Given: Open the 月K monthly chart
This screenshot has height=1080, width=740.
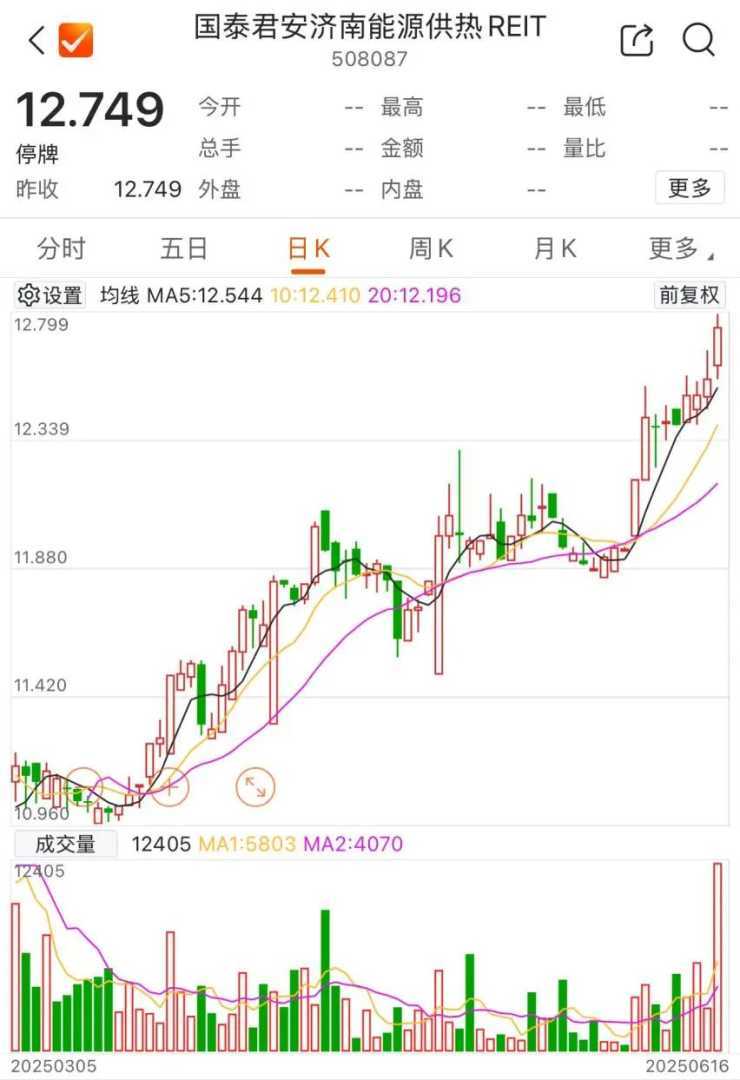Looking at the screenshot, I should pos(555,249).
